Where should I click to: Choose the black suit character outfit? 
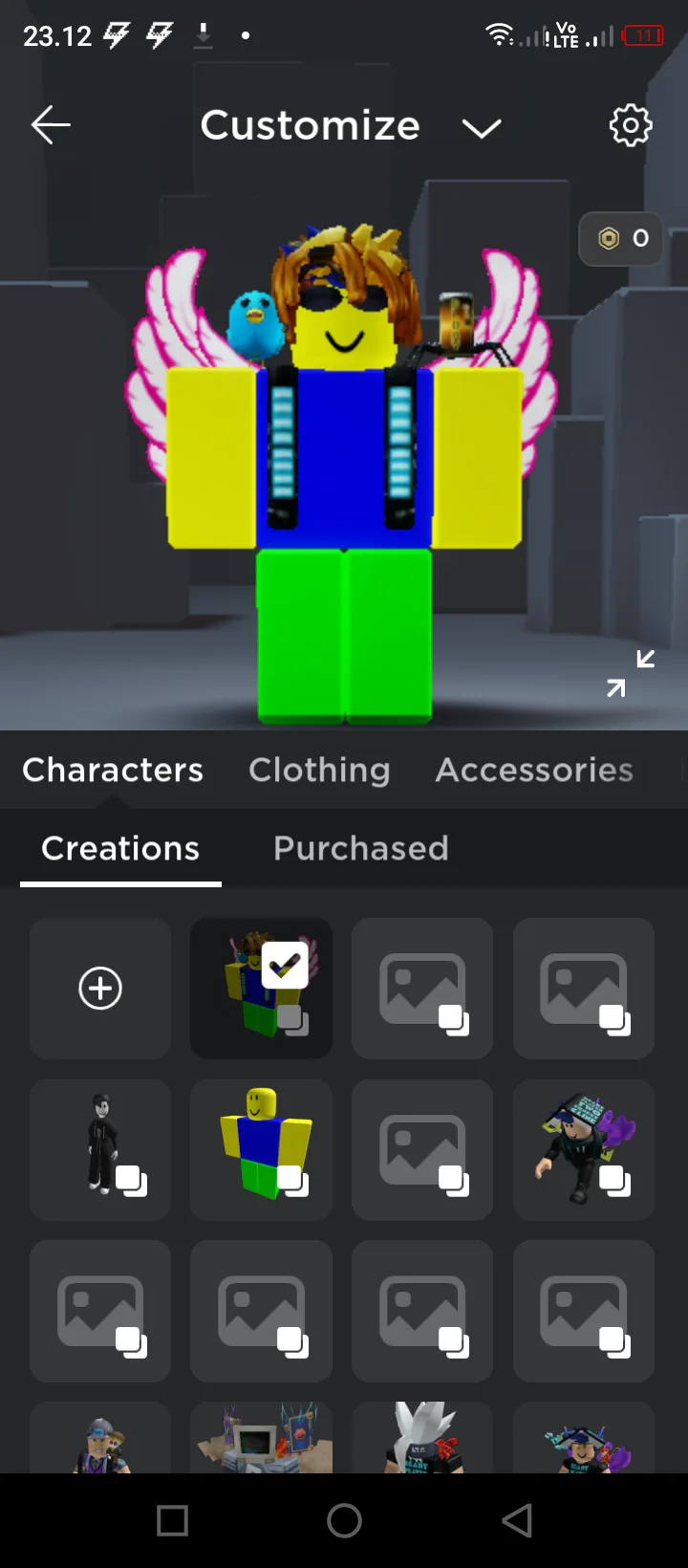click(100, 1149)
